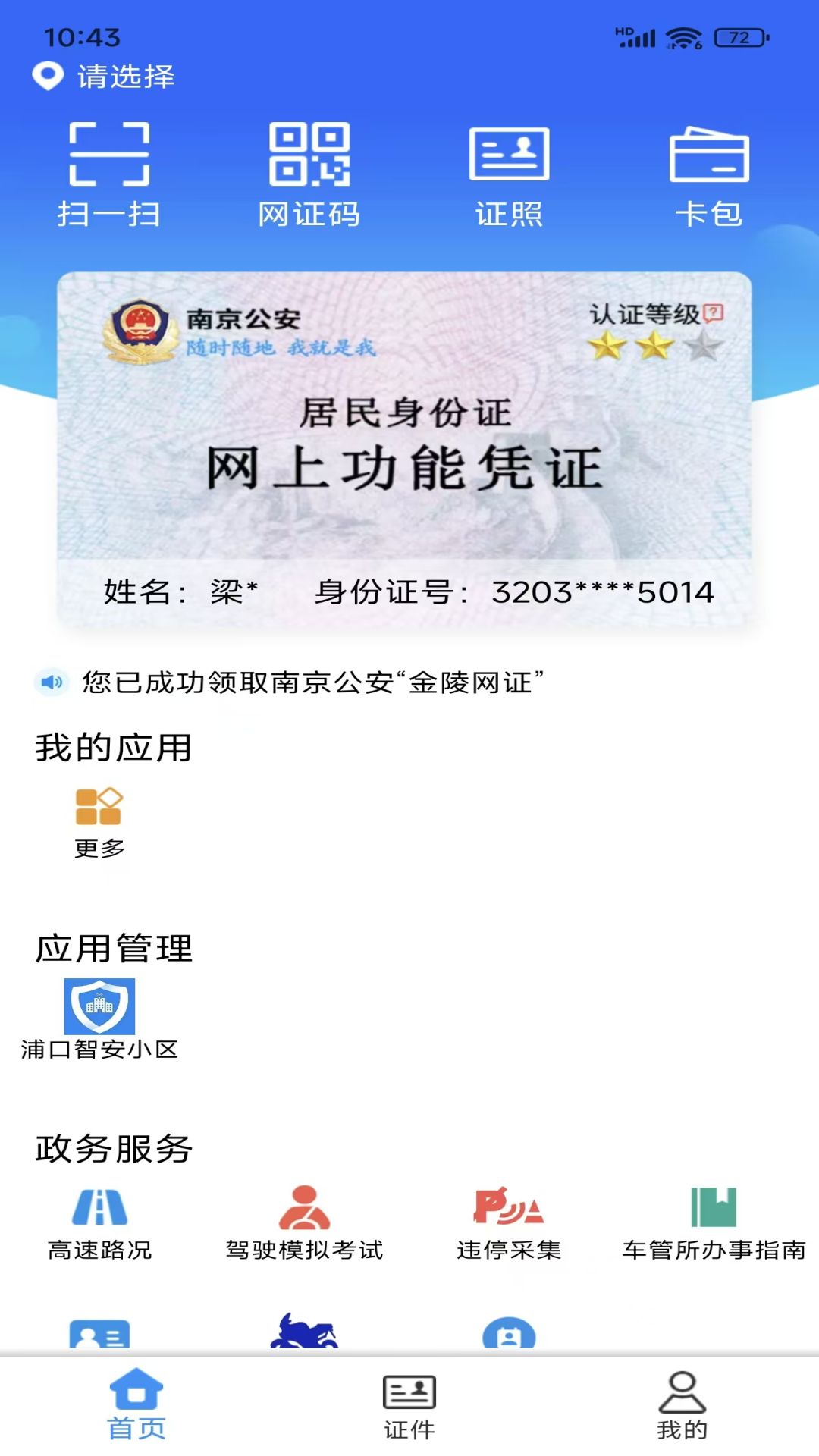The width and height of the screenshot is (819, 1456).
Task: Open 驾驶模拟考试 service
Action: pos(304,1222)
